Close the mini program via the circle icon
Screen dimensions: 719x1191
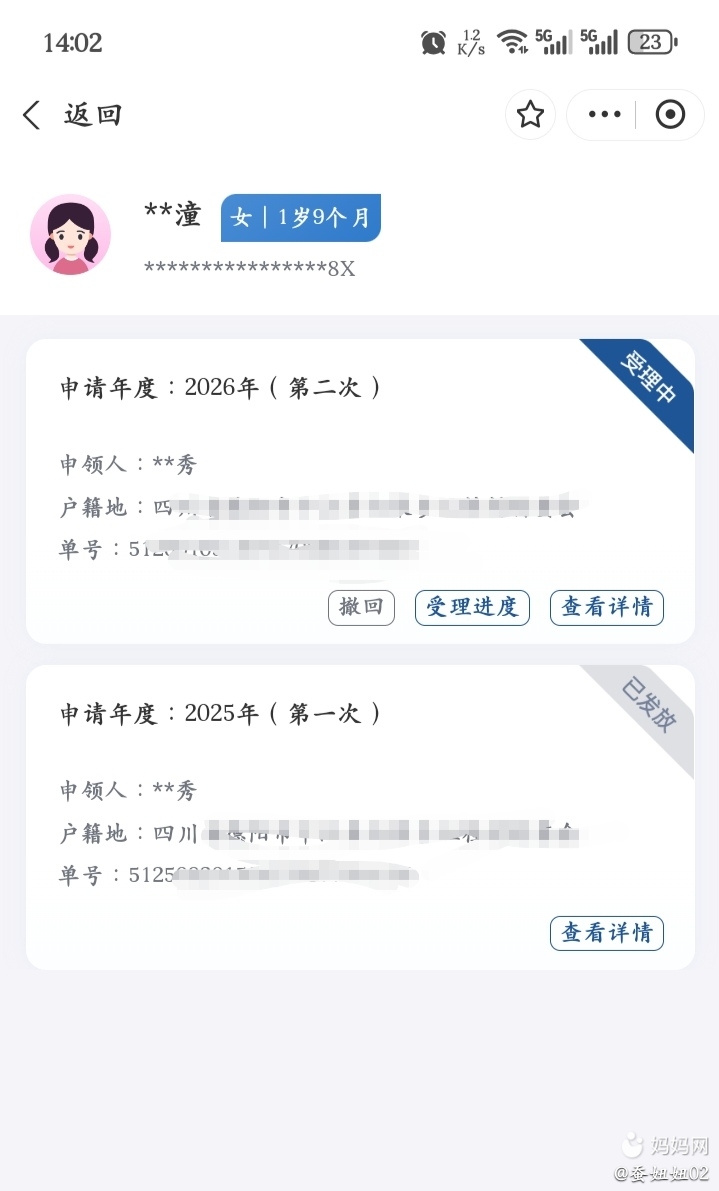[670, 115]
